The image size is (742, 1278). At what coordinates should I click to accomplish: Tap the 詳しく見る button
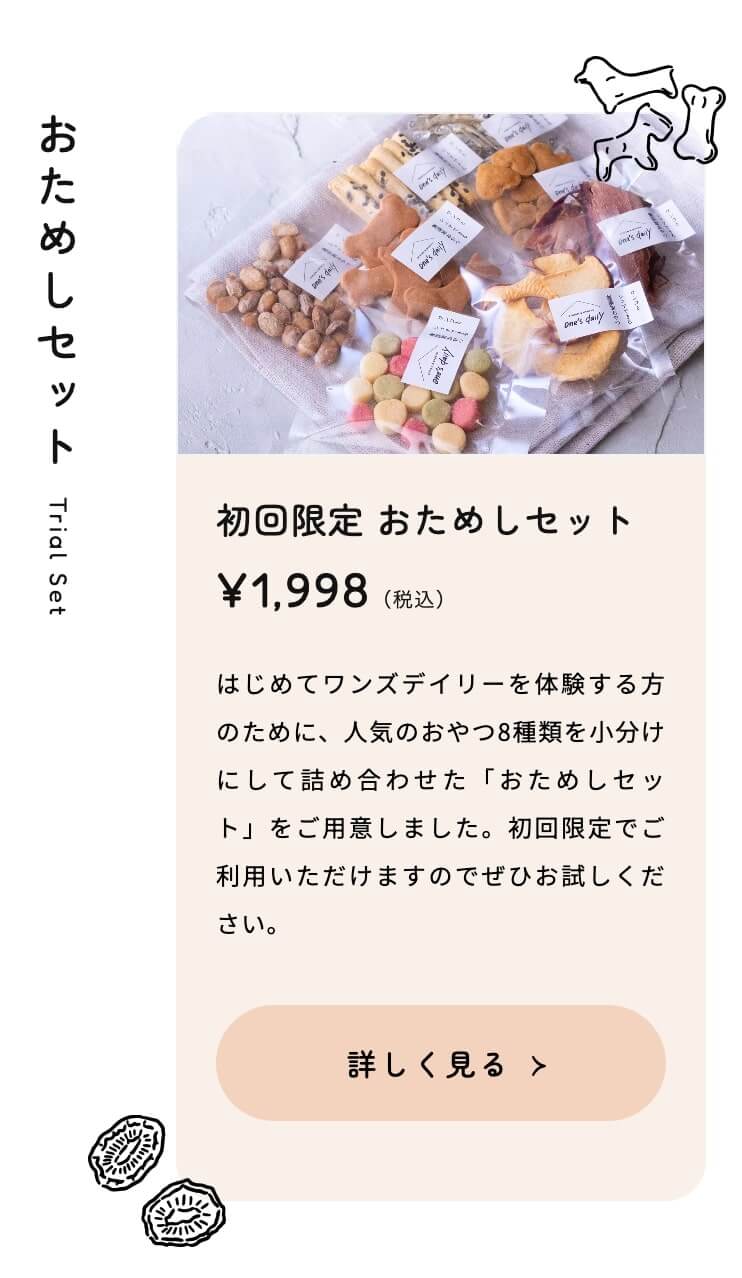[440, 1063]
